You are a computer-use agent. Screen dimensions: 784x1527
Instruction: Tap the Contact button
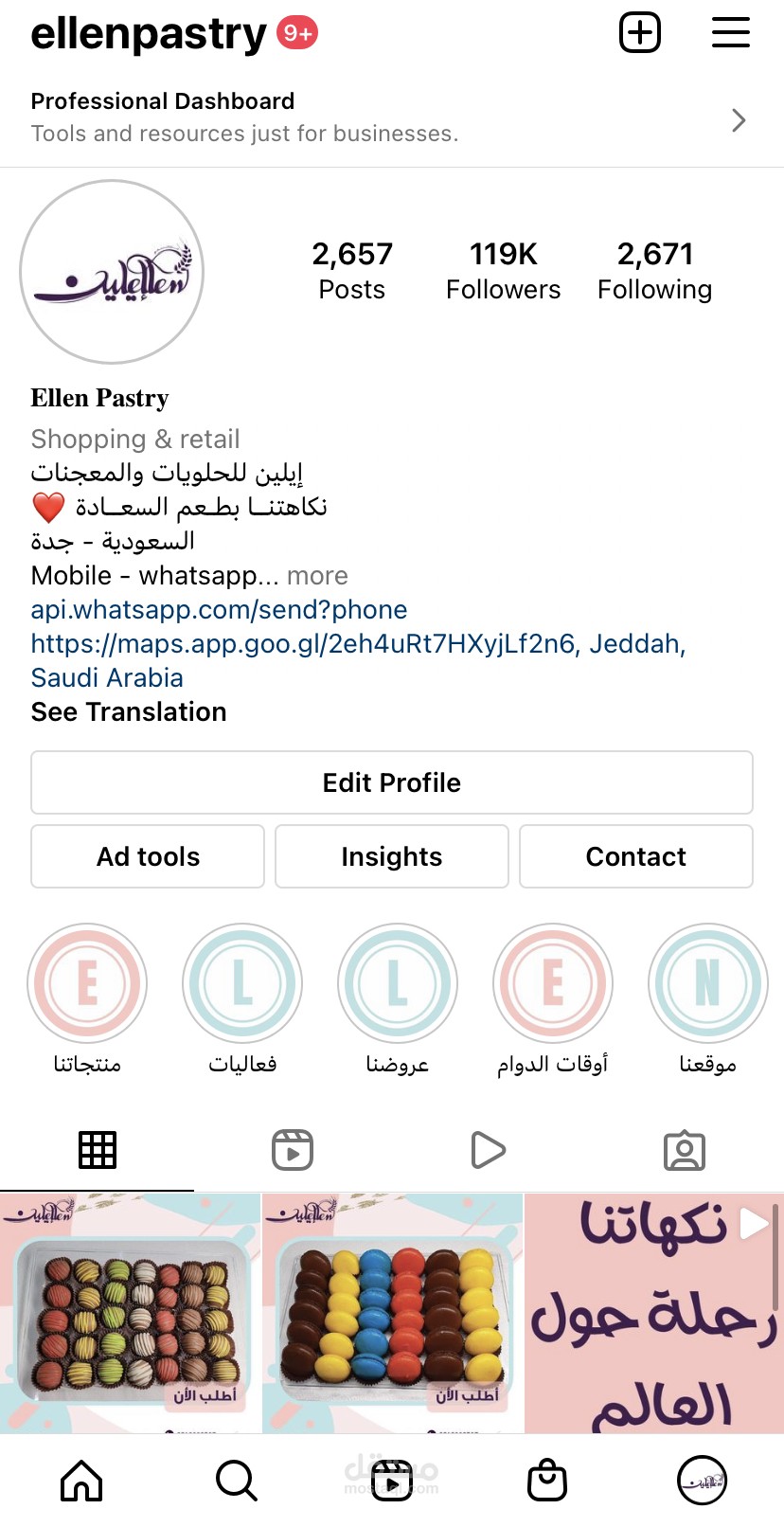[635, 856]
